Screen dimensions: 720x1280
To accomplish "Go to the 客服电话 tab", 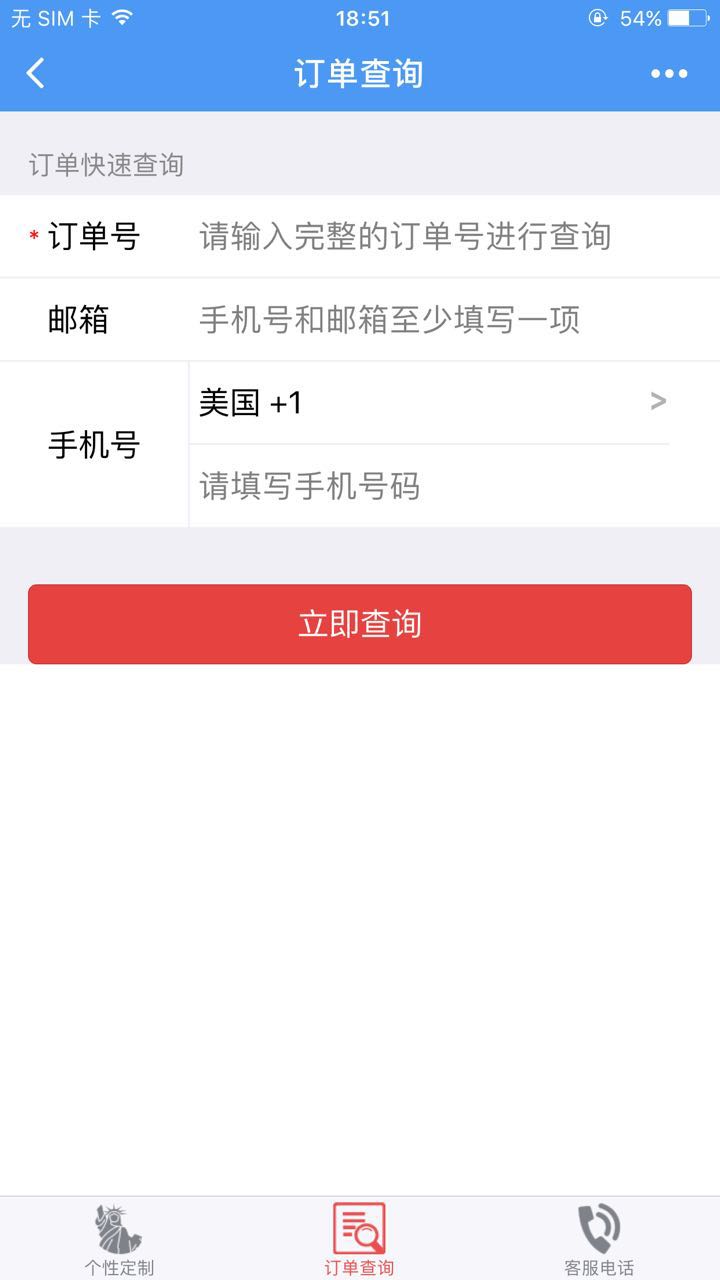I will (x=599, y=1240).
